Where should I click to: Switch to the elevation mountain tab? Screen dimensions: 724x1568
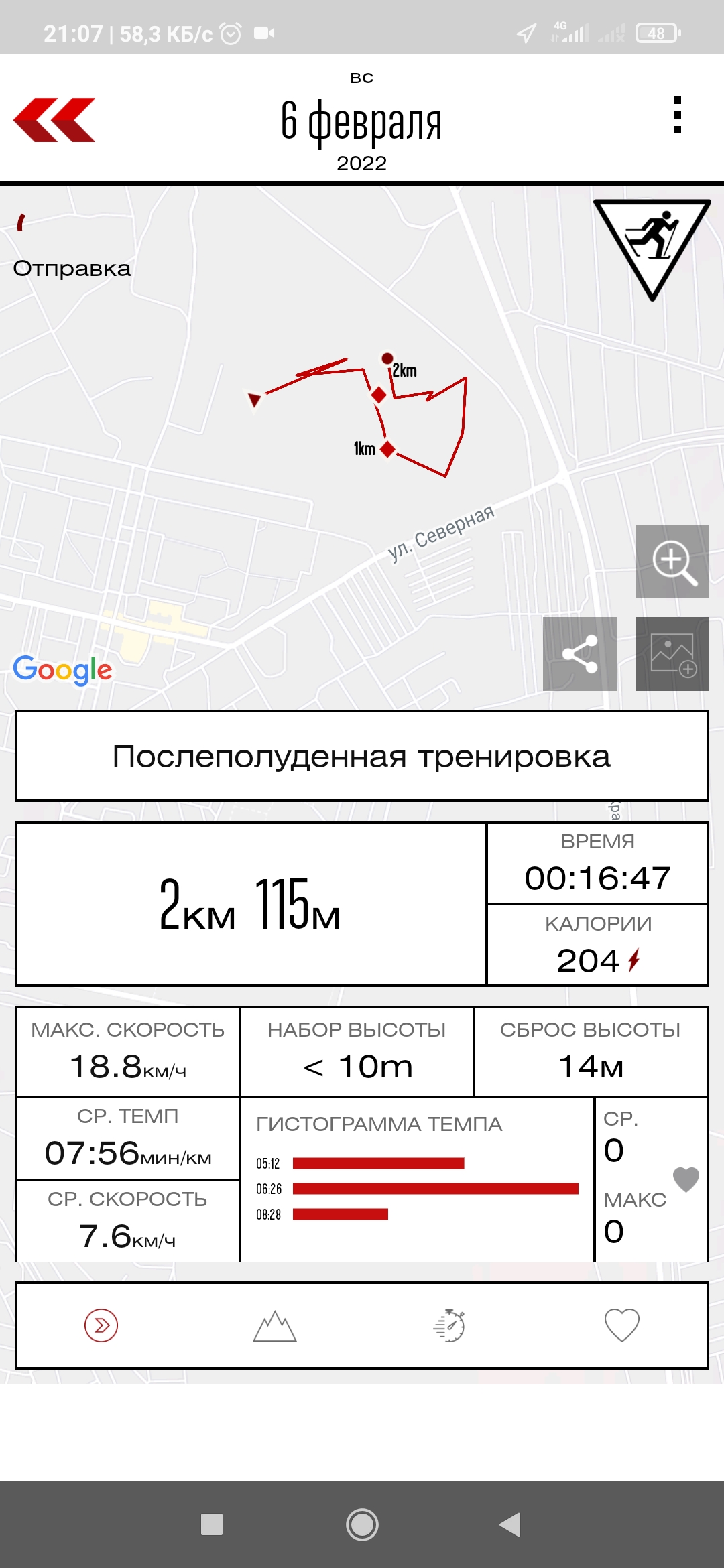pyautogui.click(x=275, y=1325)
